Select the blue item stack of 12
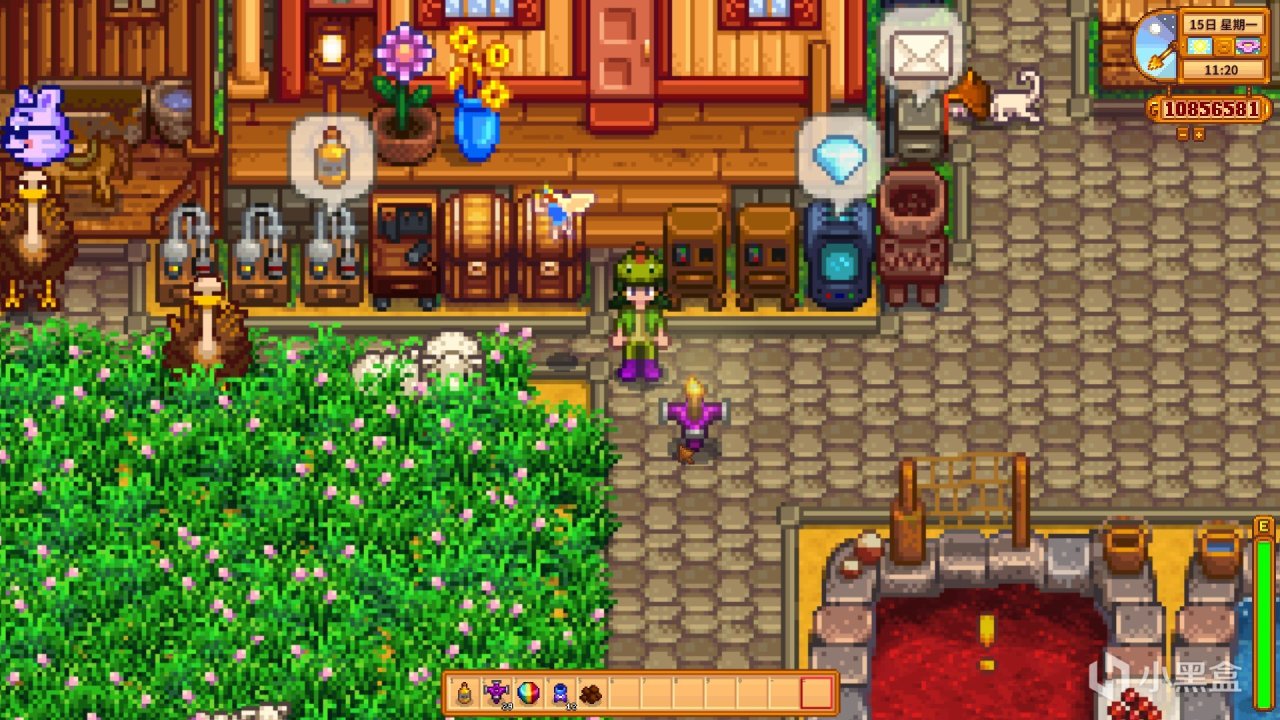1280x720 pixels. coord(560,692)
